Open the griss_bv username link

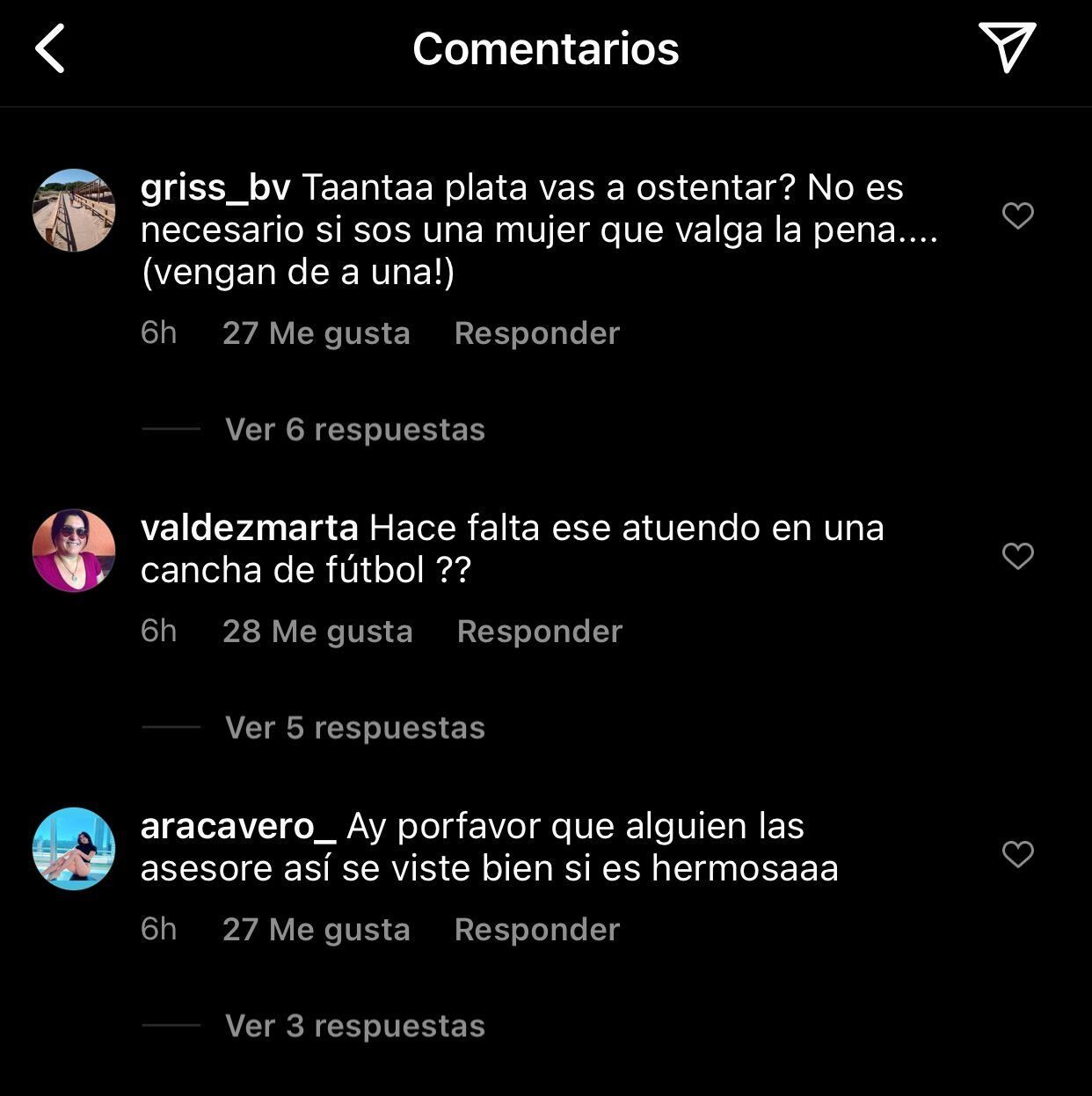tap(215, 187)
